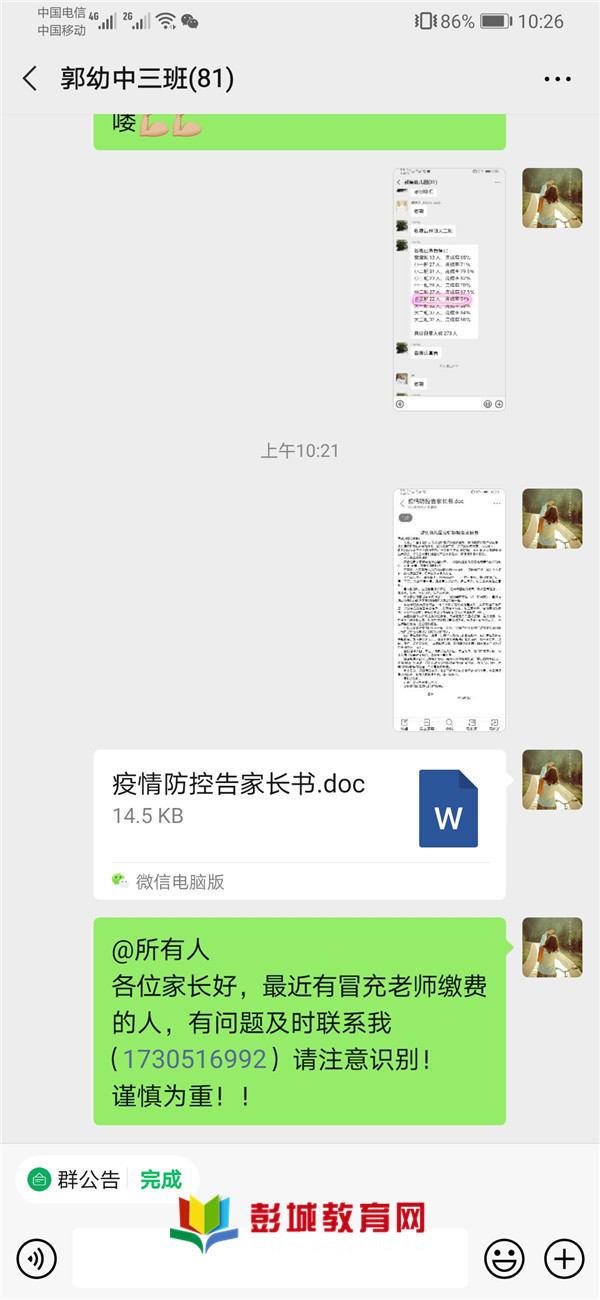Open the plus attachments menu
Screen dimensions: 600x1300
(563, 1258)
